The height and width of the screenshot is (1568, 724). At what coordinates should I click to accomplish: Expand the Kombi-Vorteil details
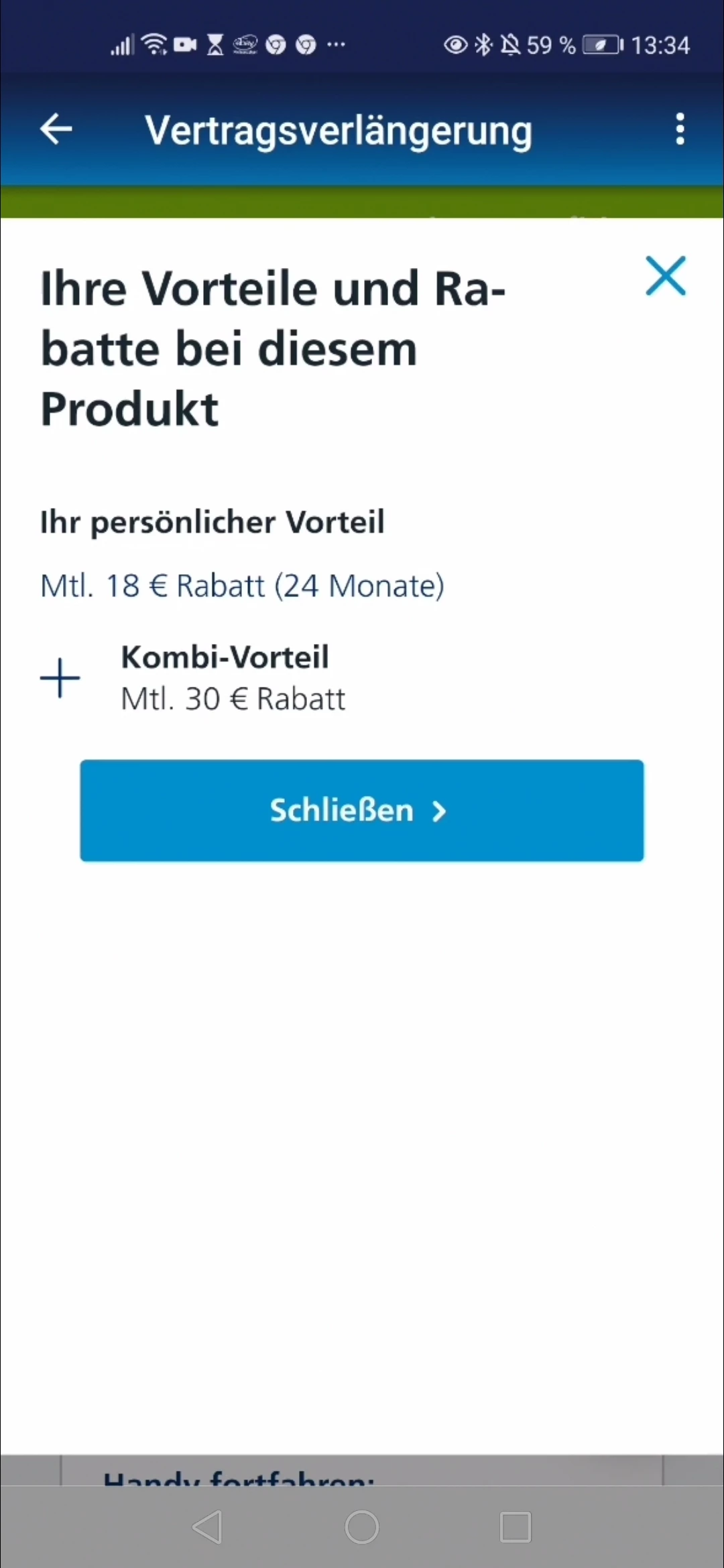60,678
